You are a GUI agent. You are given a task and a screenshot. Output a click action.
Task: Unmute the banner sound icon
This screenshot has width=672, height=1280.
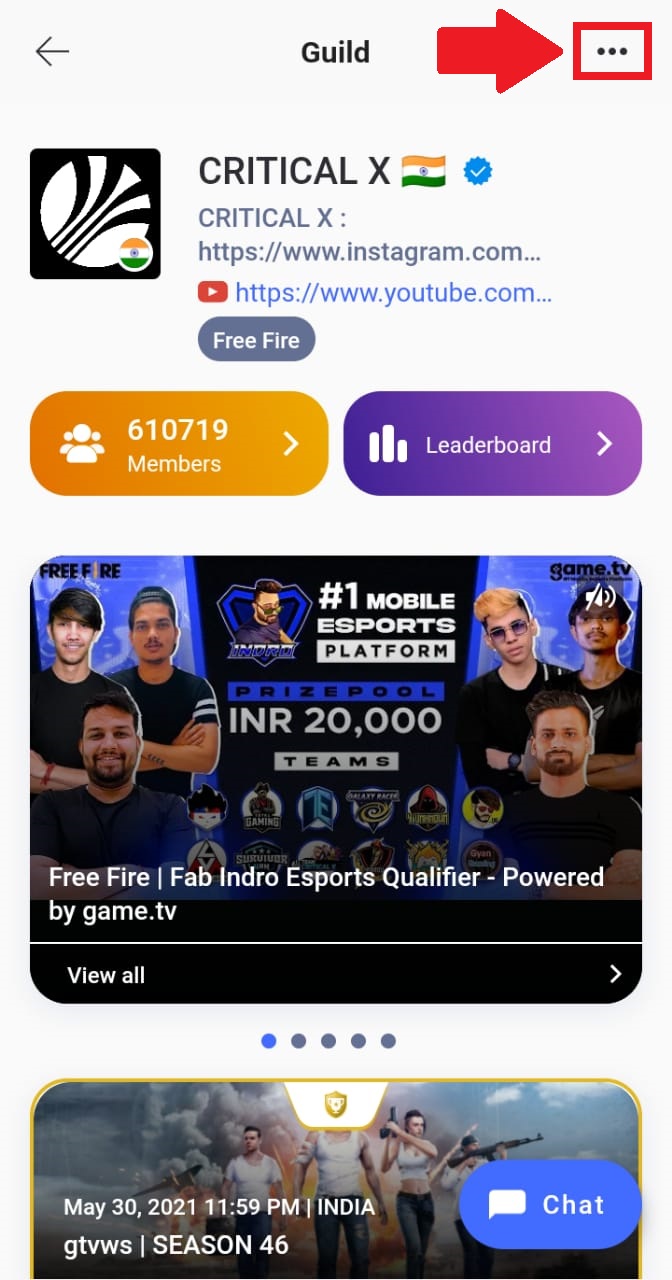pyautogui.click(x=602, y=597)
